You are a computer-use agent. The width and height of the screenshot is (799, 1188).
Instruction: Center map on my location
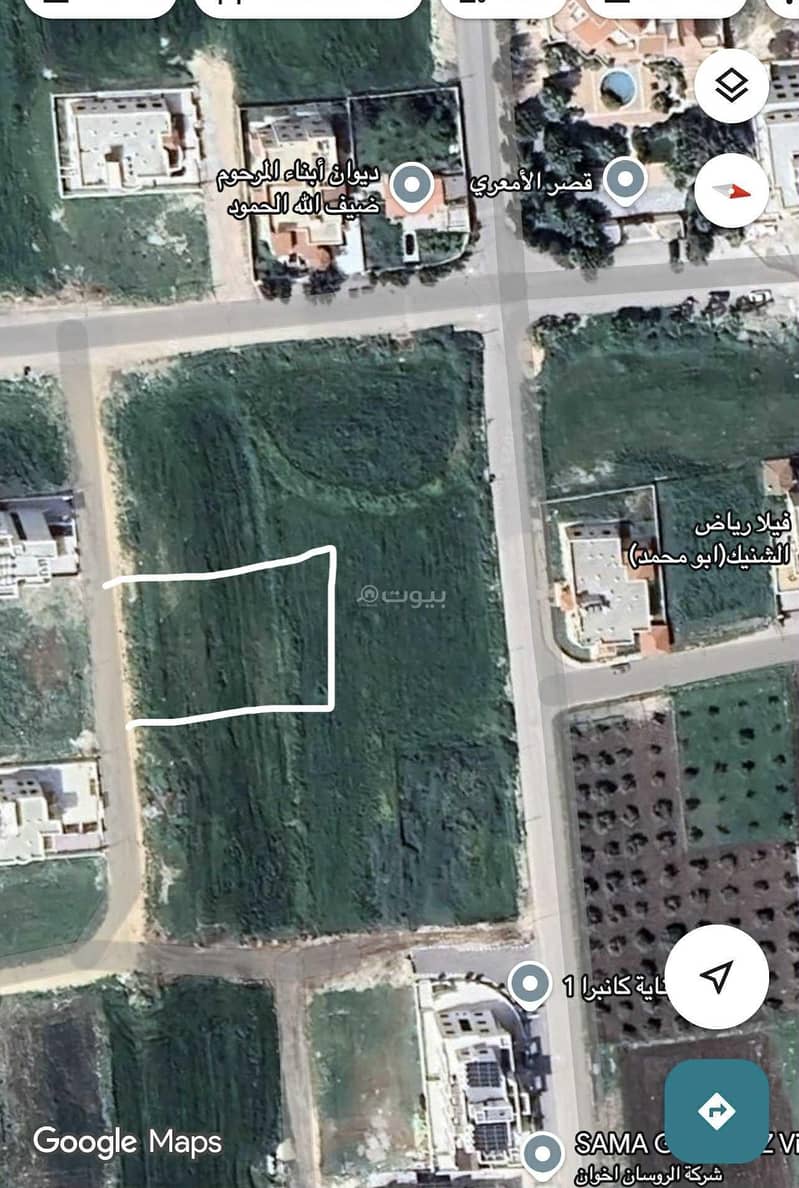[717, 975]
